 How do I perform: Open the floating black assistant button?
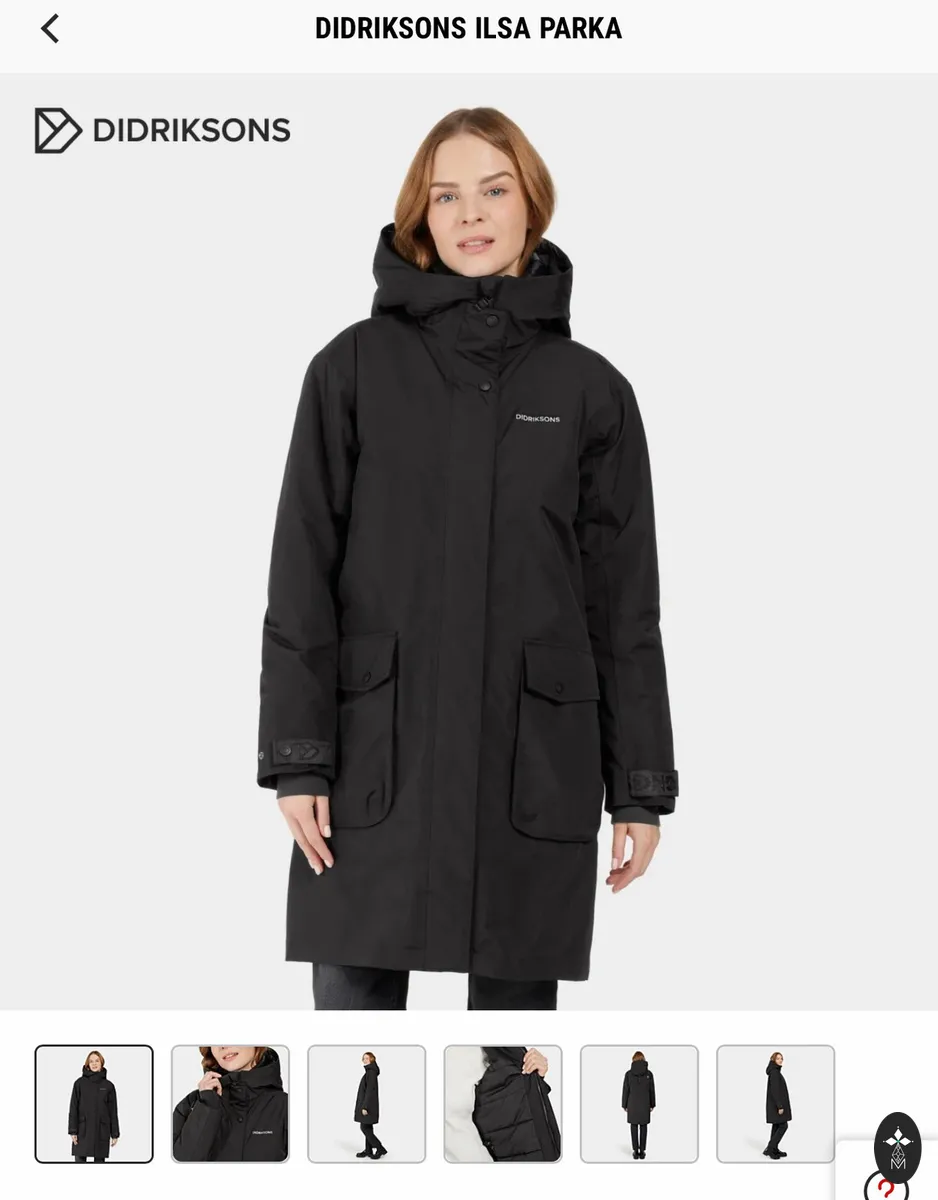point(898,1147)
